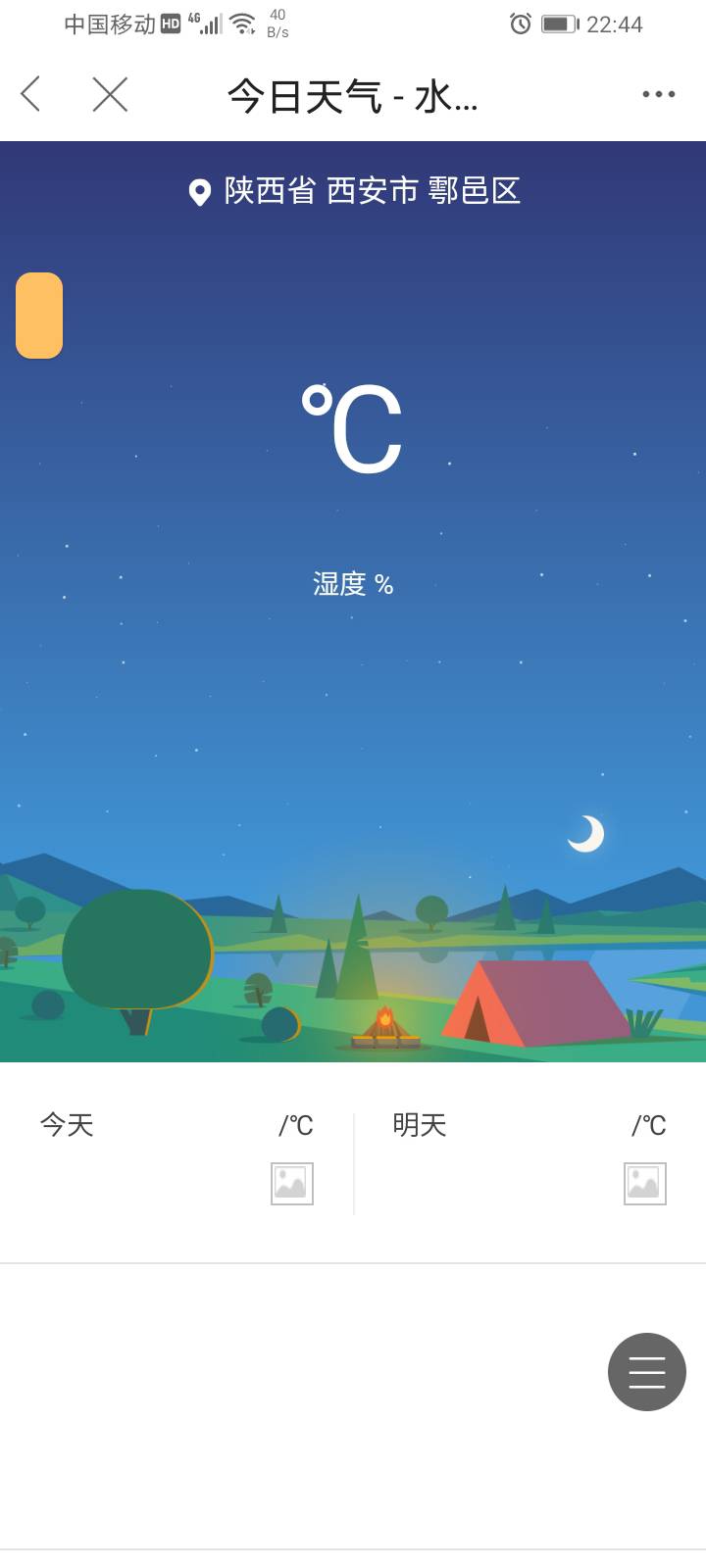The image size is (706, 1568).
Task: Open the three-dot overflow menu
Action: pos(658,94)
